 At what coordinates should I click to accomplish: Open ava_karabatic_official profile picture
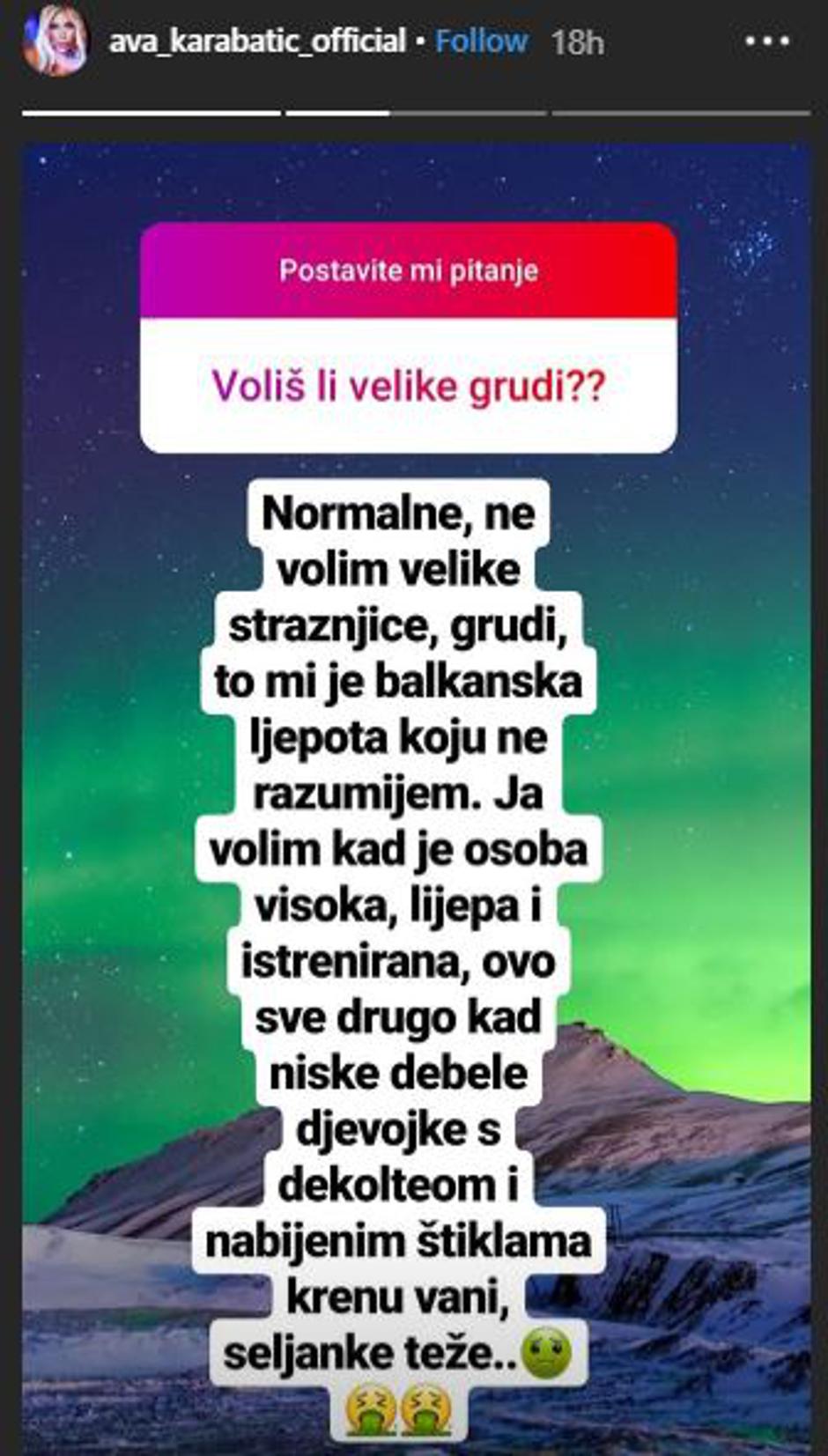point(55,42)
